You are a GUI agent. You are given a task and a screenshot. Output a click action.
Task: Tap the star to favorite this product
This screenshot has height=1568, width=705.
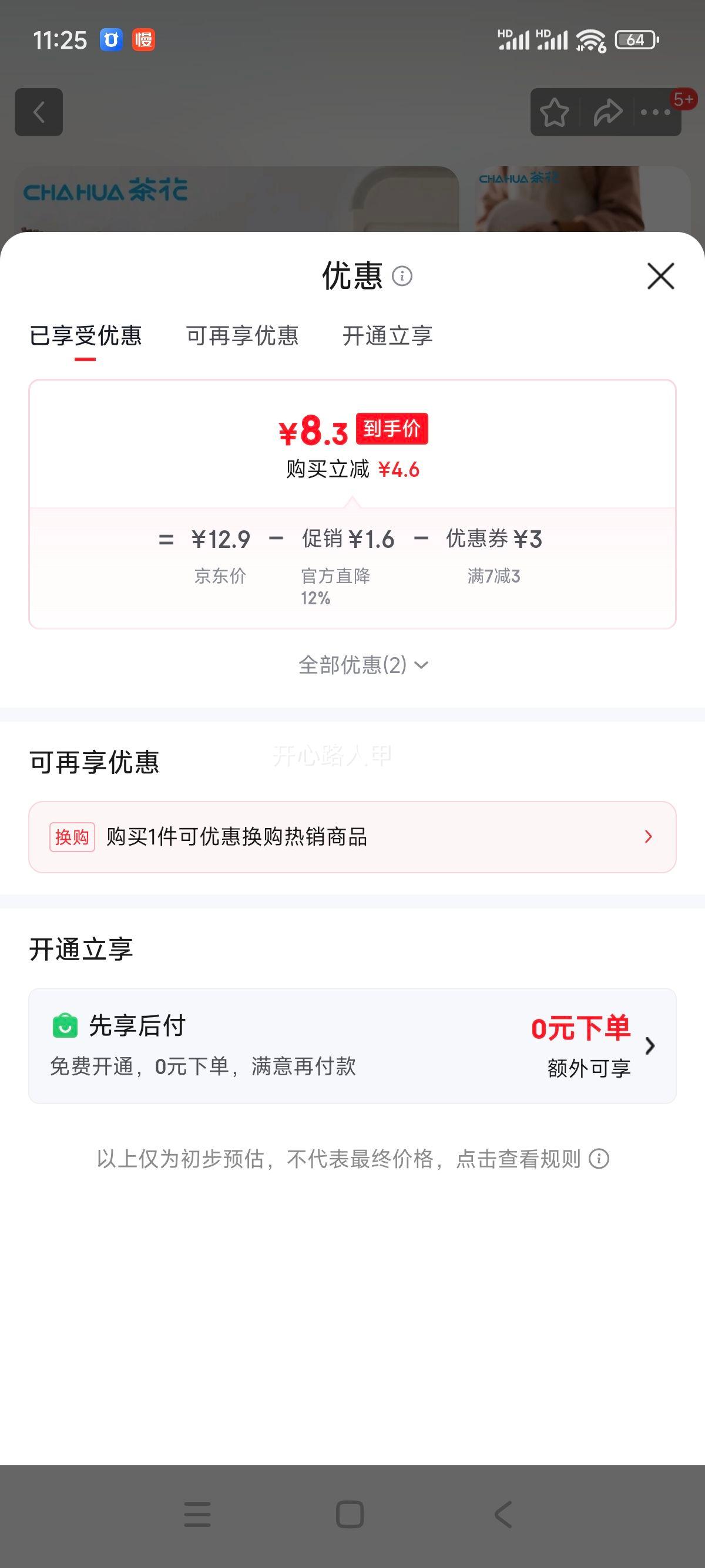tap(555, 112)
